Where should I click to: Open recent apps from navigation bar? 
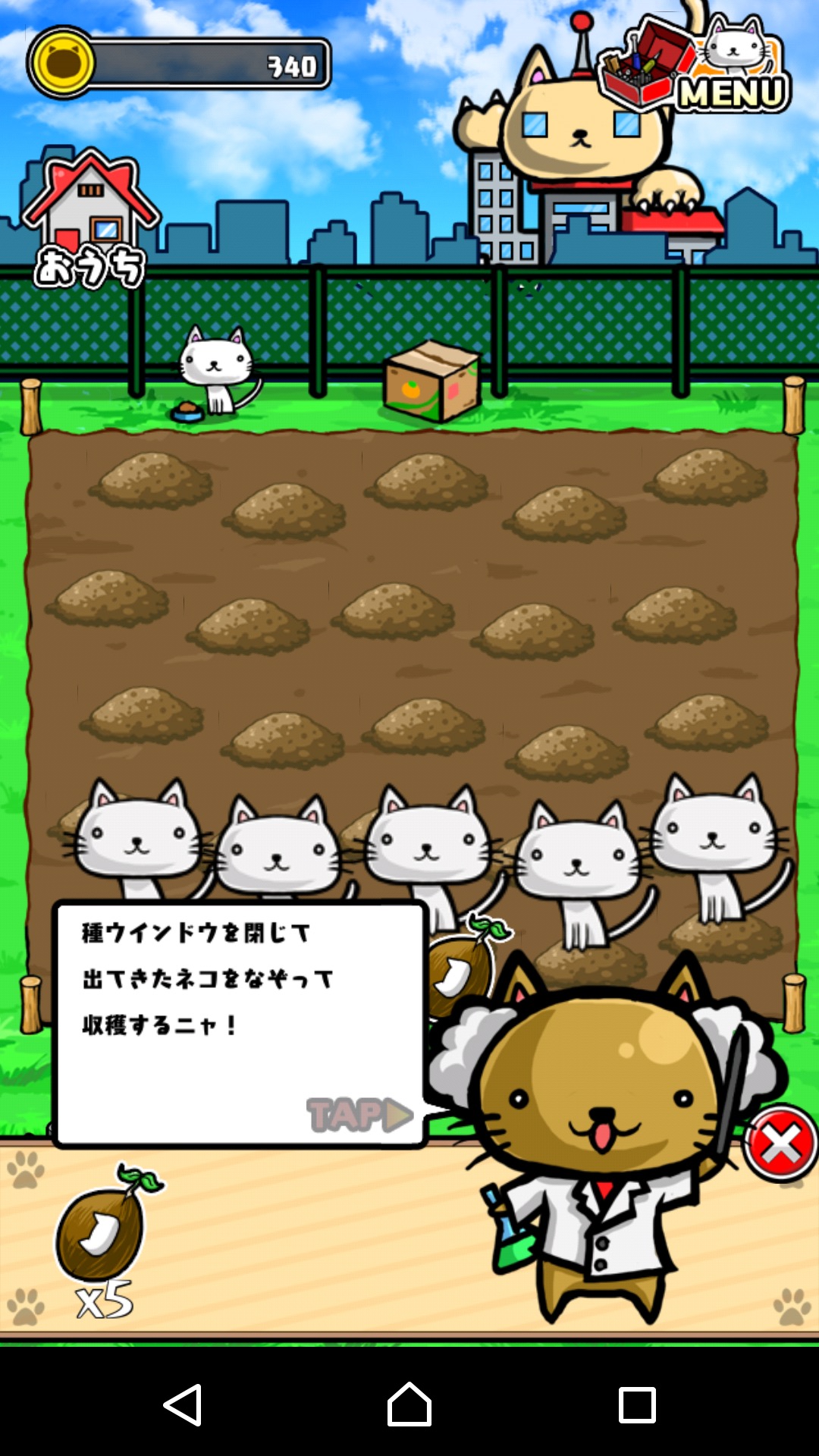[637, 1404]
